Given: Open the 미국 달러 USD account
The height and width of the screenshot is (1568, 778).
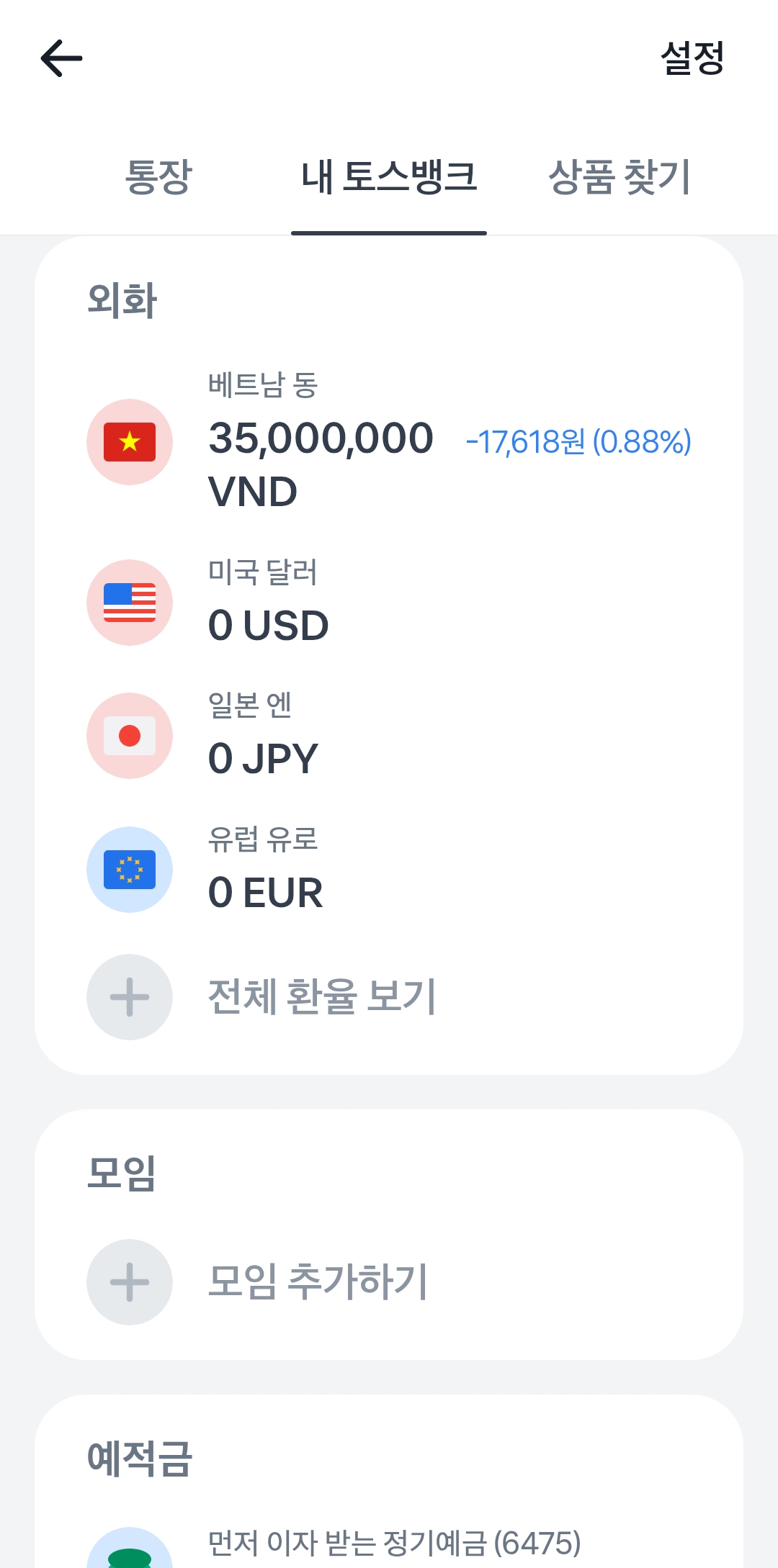Looking at the screenshot, I should click(389, 603).
